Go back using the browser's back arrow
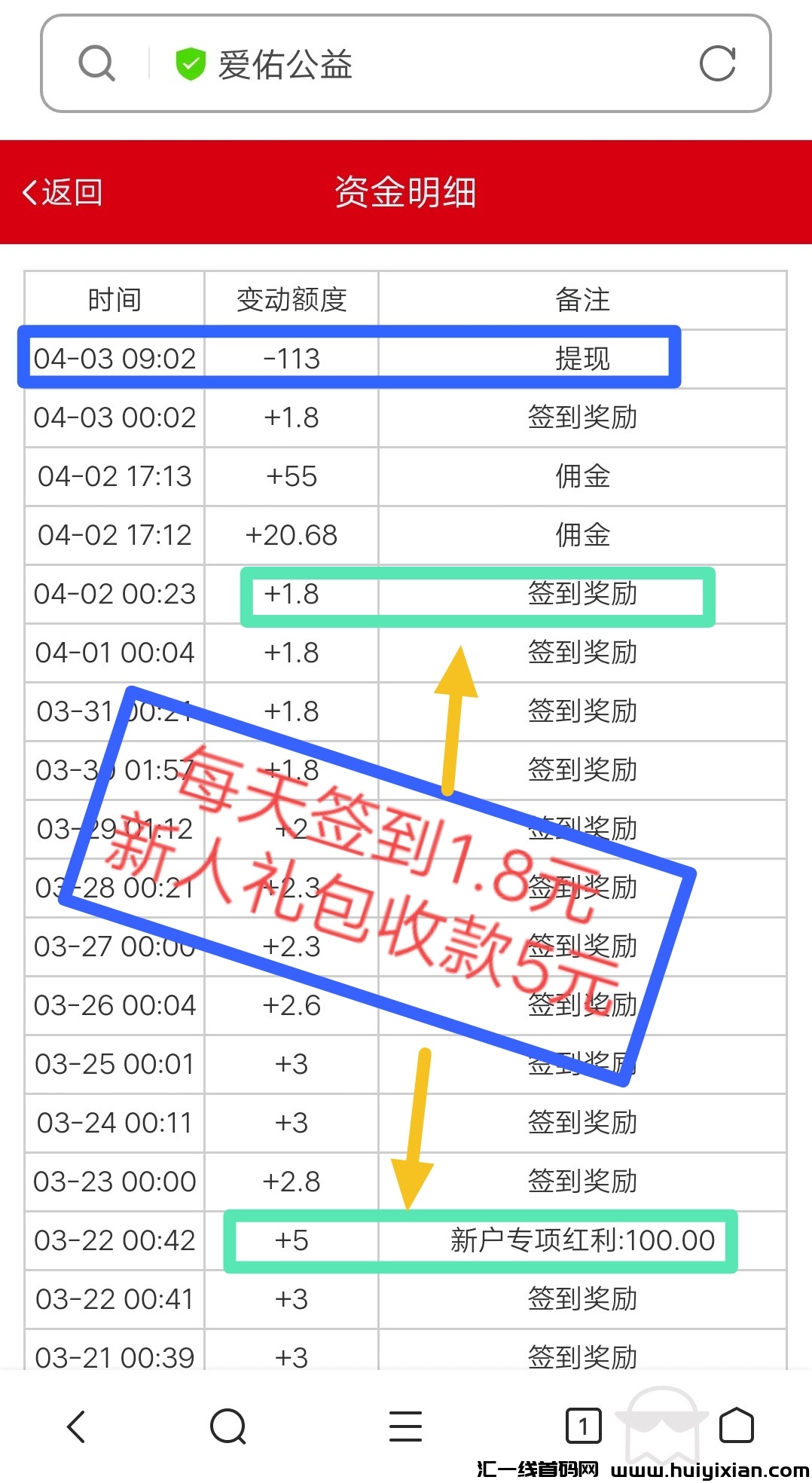 pyautogui.click(x=77, y=1426)
